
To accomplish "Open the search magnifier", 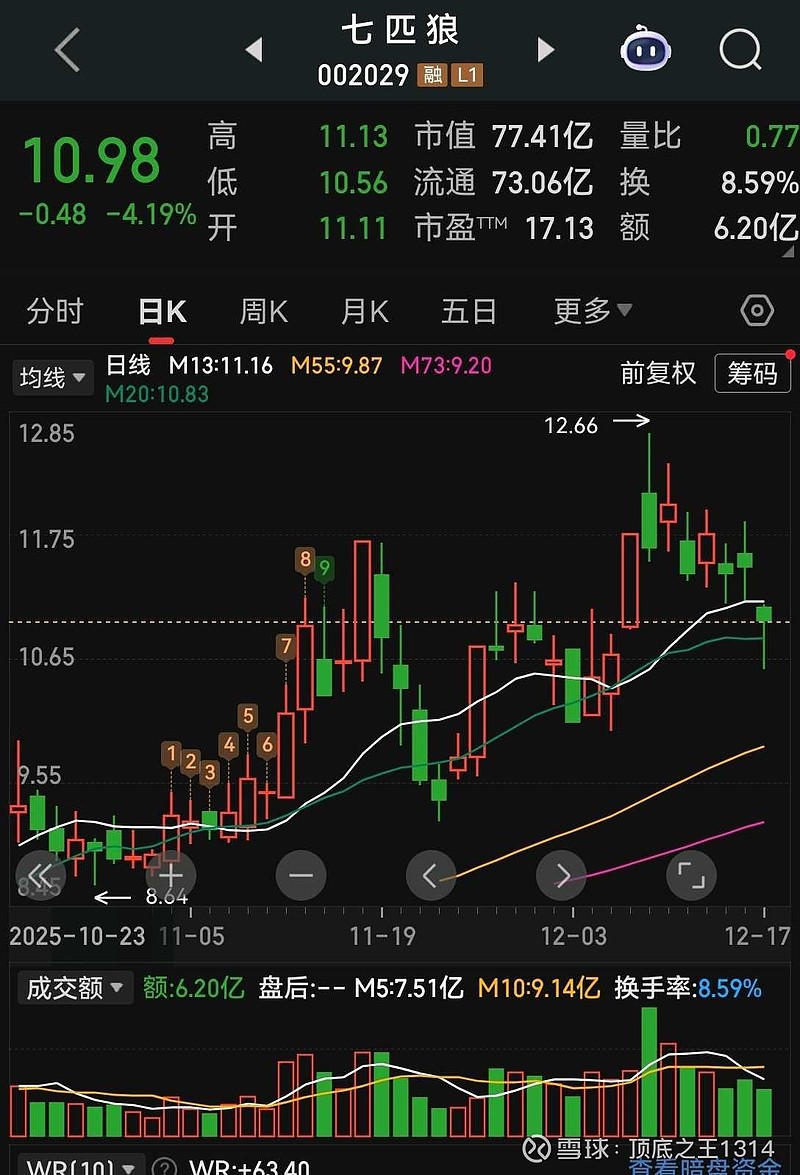I will click(740, 49).
